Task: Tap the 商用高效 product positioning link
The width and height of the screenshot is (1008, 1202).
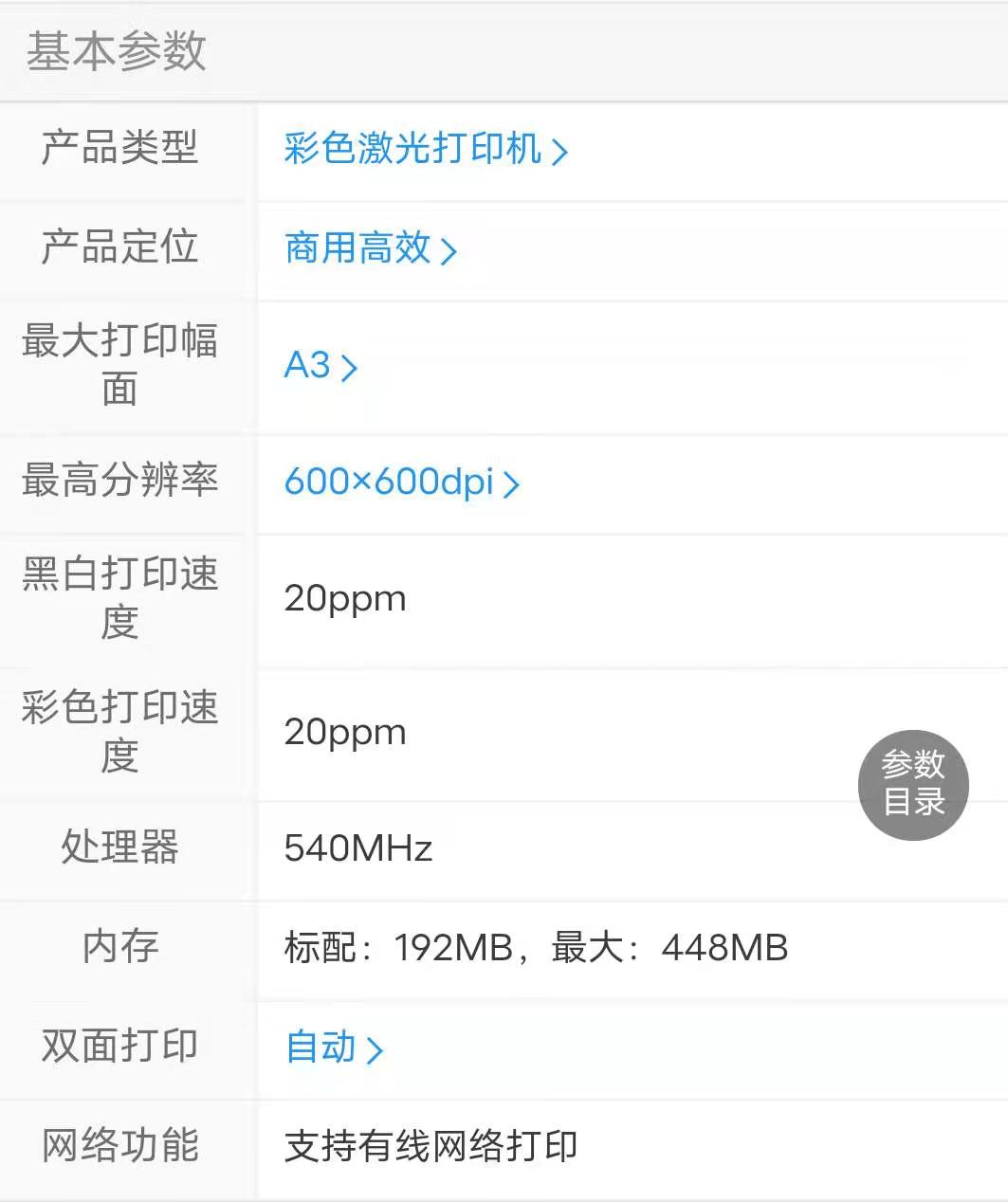Action: pyautogui.click(x=370, y=248)
